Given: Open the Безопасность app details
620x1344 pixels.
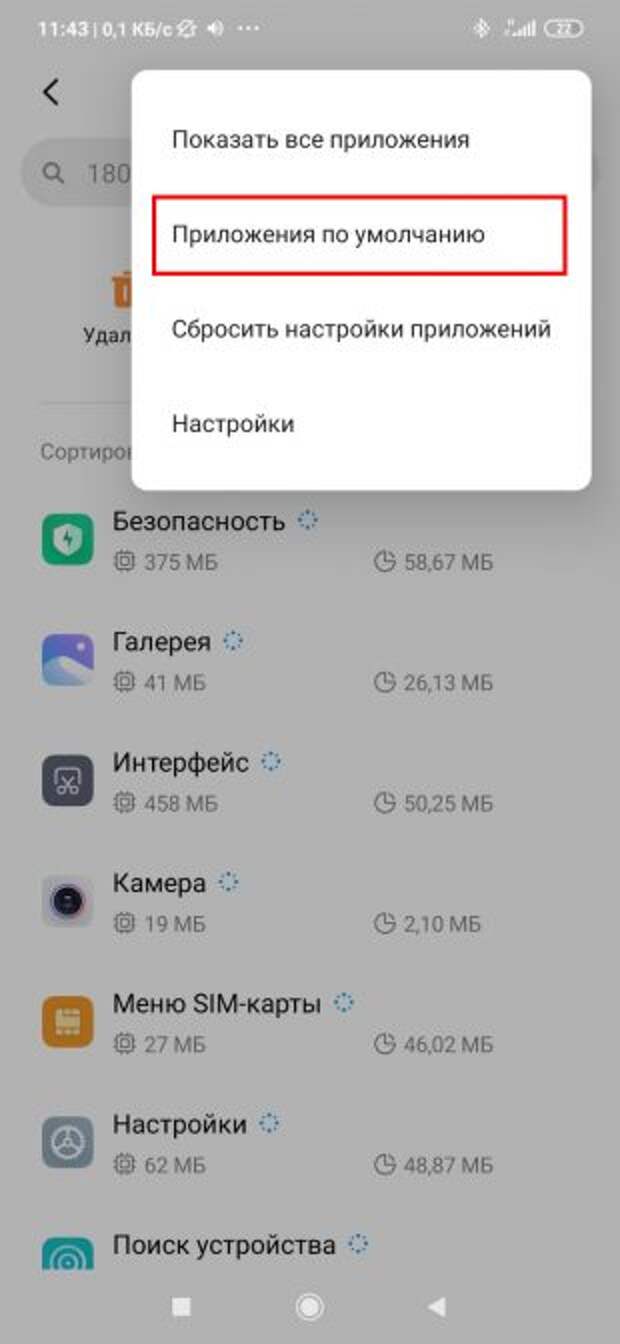Looking at the screenshot, I should [x=199, y=521].
